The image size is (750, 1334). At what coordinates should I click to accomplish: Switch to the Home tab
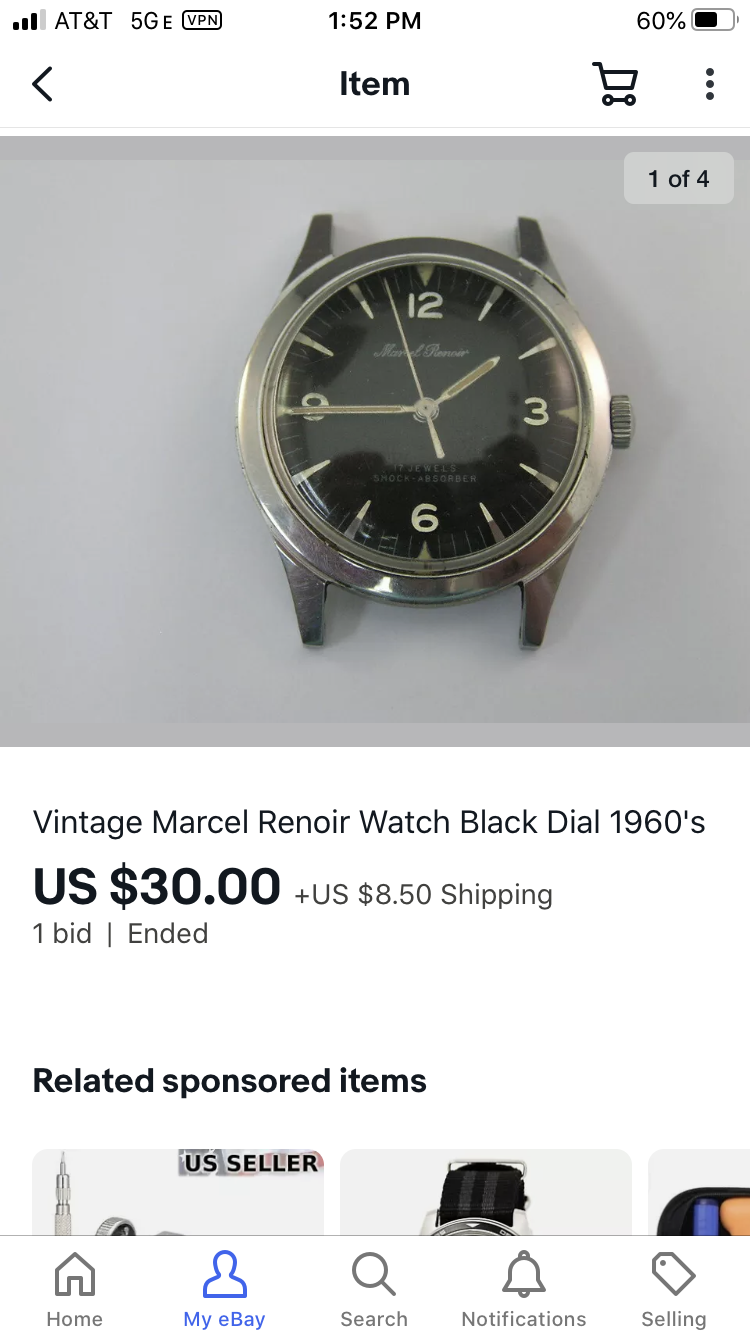(75, 1290)
